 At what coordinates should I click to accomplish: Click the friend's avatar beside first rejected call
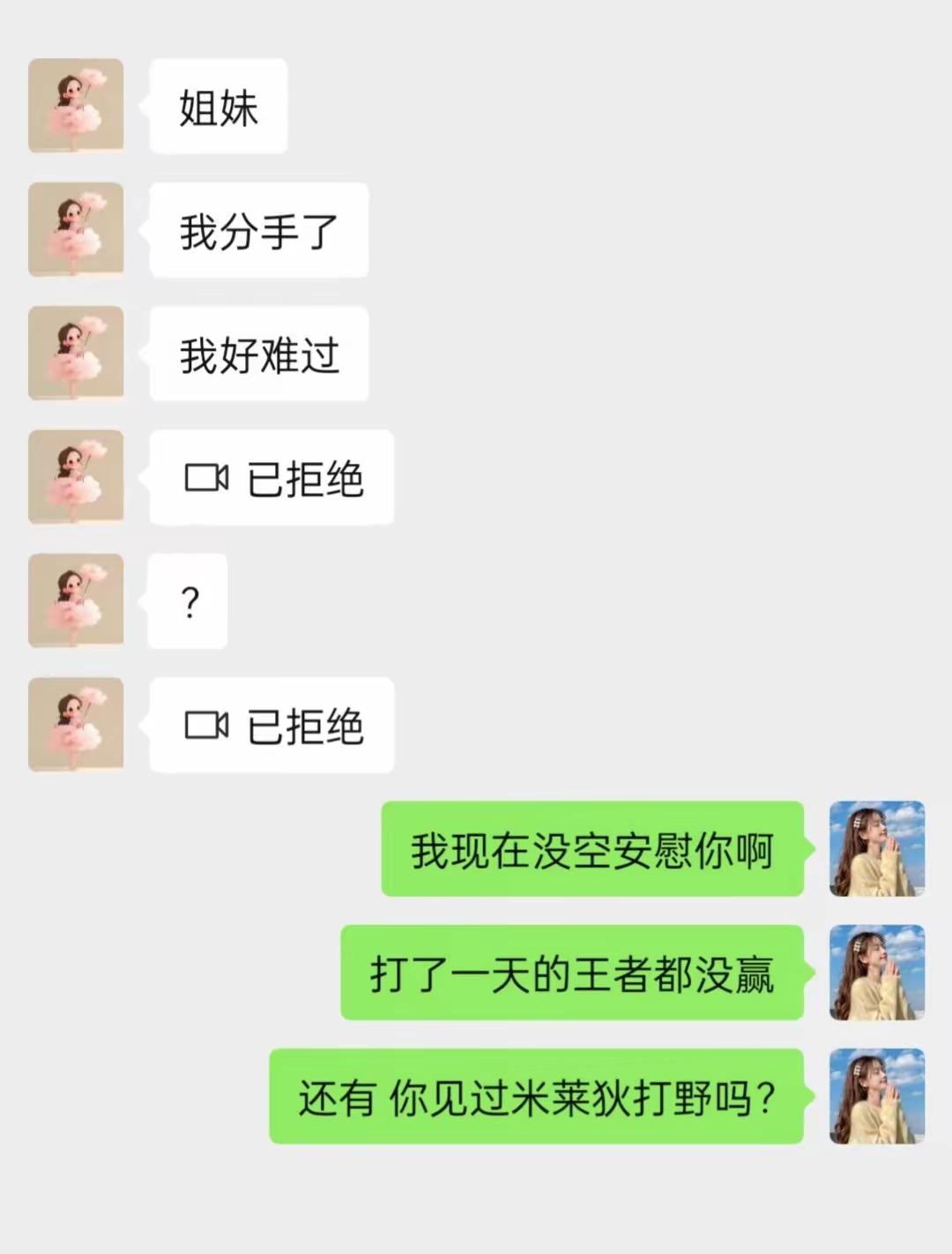click(x=75, y=477)
